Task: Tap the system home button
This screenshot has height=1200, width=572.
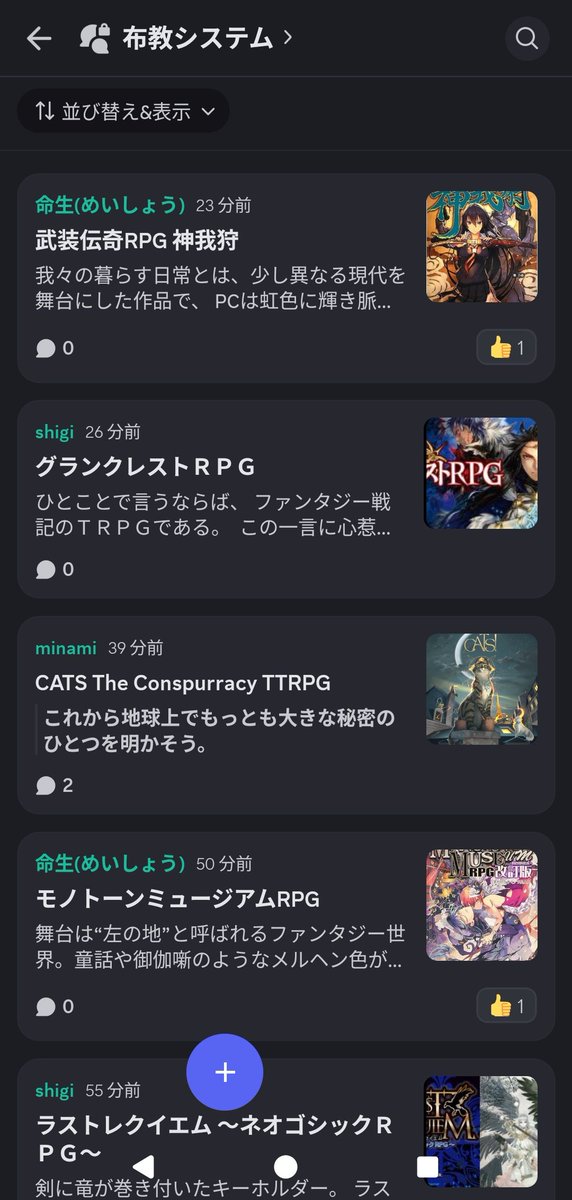Action: [x=286, y=1167]
